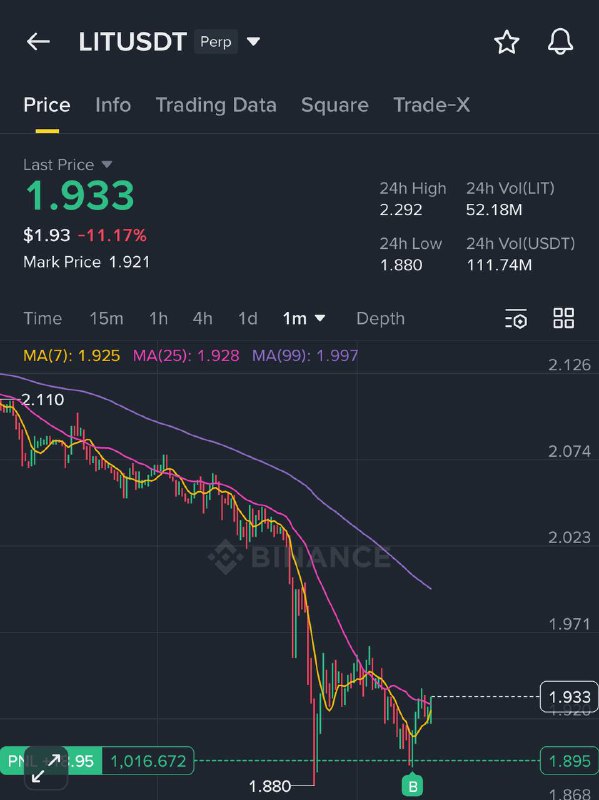Image resolution: width=599 pixels, height=800 pixels.
Task: Show the Depth chart
Action: pyautogui.click(x=381, y=318)
